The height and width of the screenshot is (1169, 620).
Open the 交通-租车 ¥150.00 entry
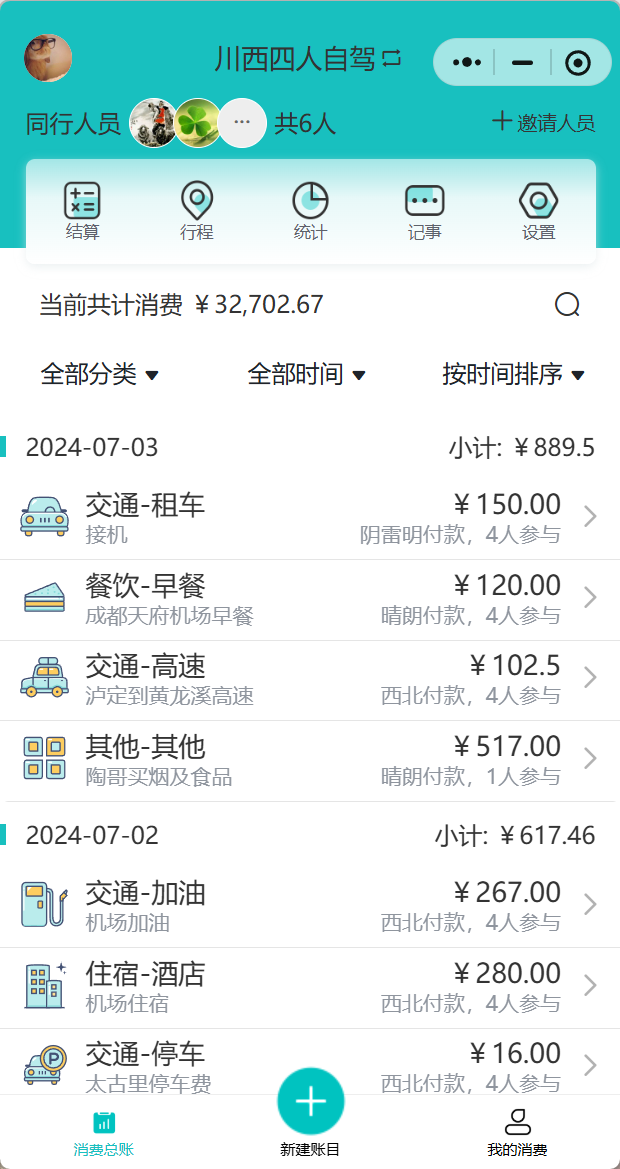click(310, 517)
